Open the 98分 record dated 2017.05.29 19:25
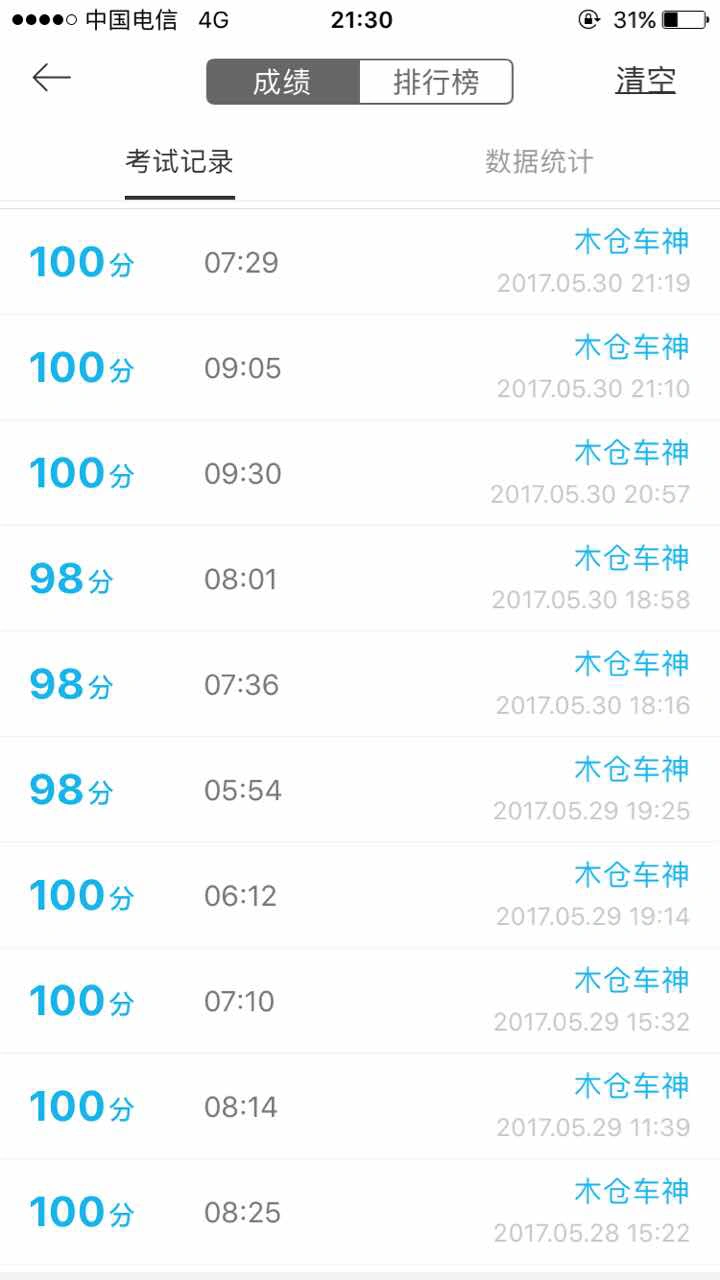The height and width of the screenshot is (1280, 720). (x=360, y=790)
